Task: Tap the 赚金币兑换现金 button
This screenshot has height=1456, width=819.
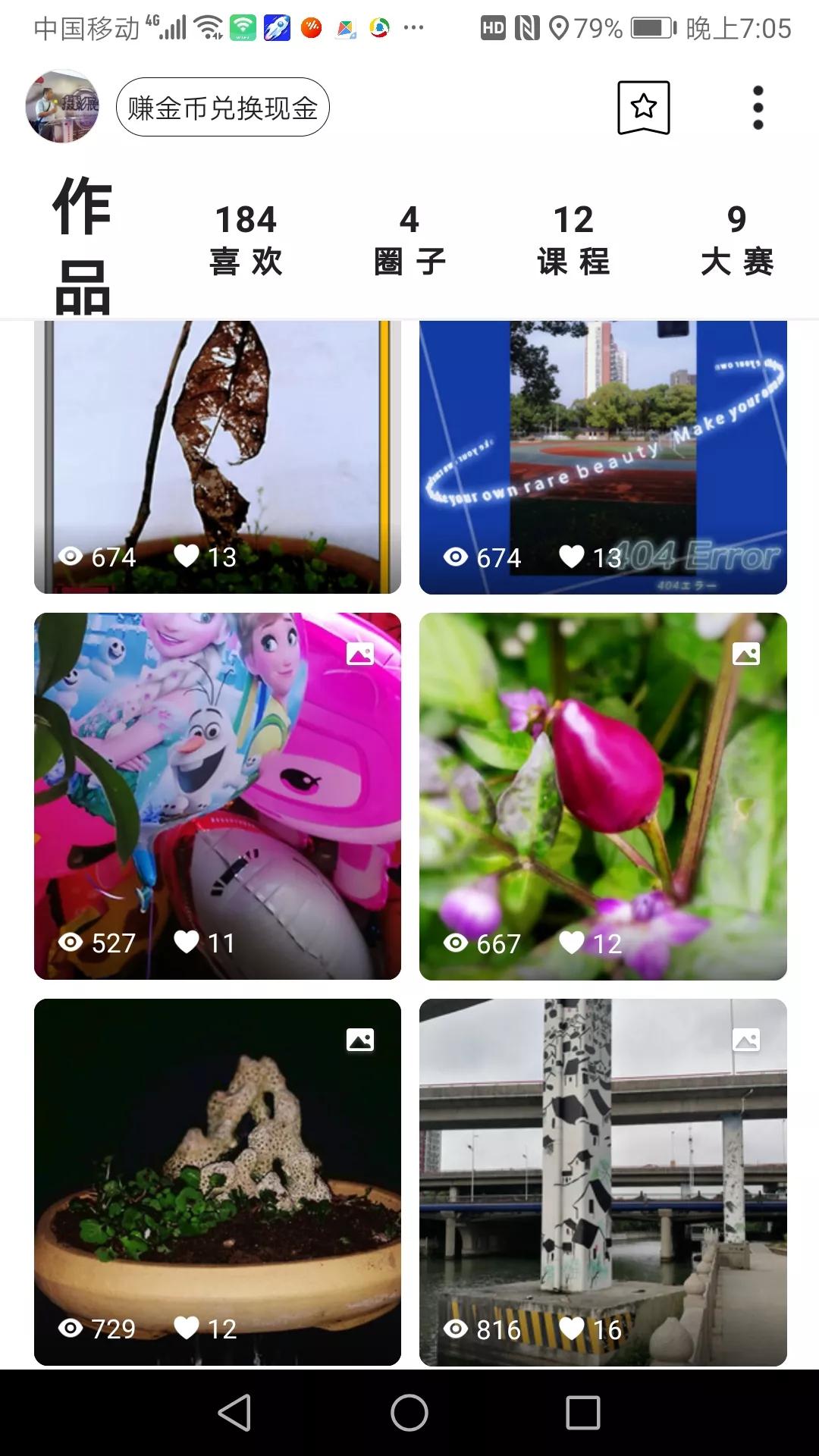Action: click(x=222, y=108)
